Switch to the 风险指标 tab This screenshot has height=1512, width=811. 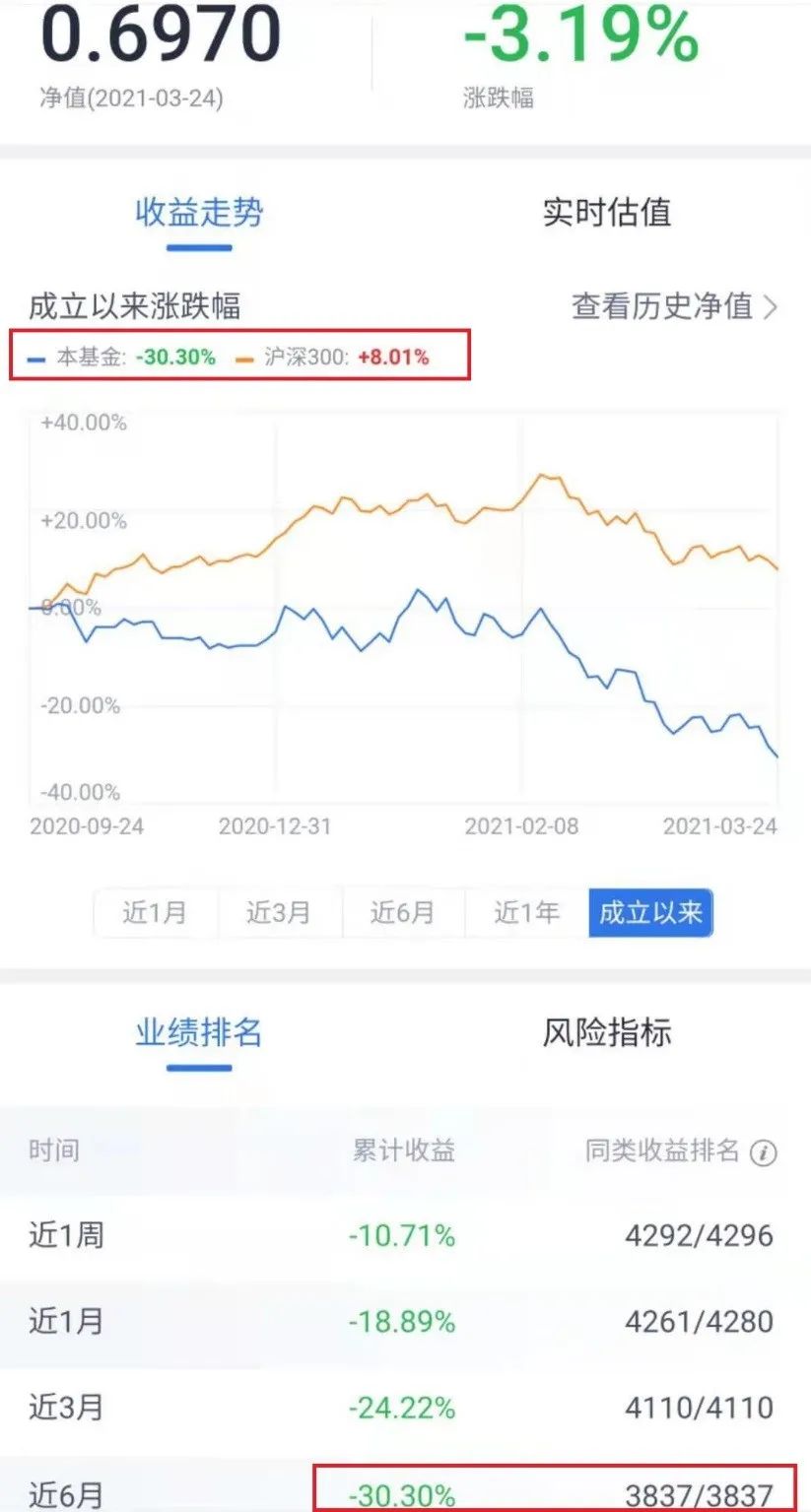[606, 1032]
